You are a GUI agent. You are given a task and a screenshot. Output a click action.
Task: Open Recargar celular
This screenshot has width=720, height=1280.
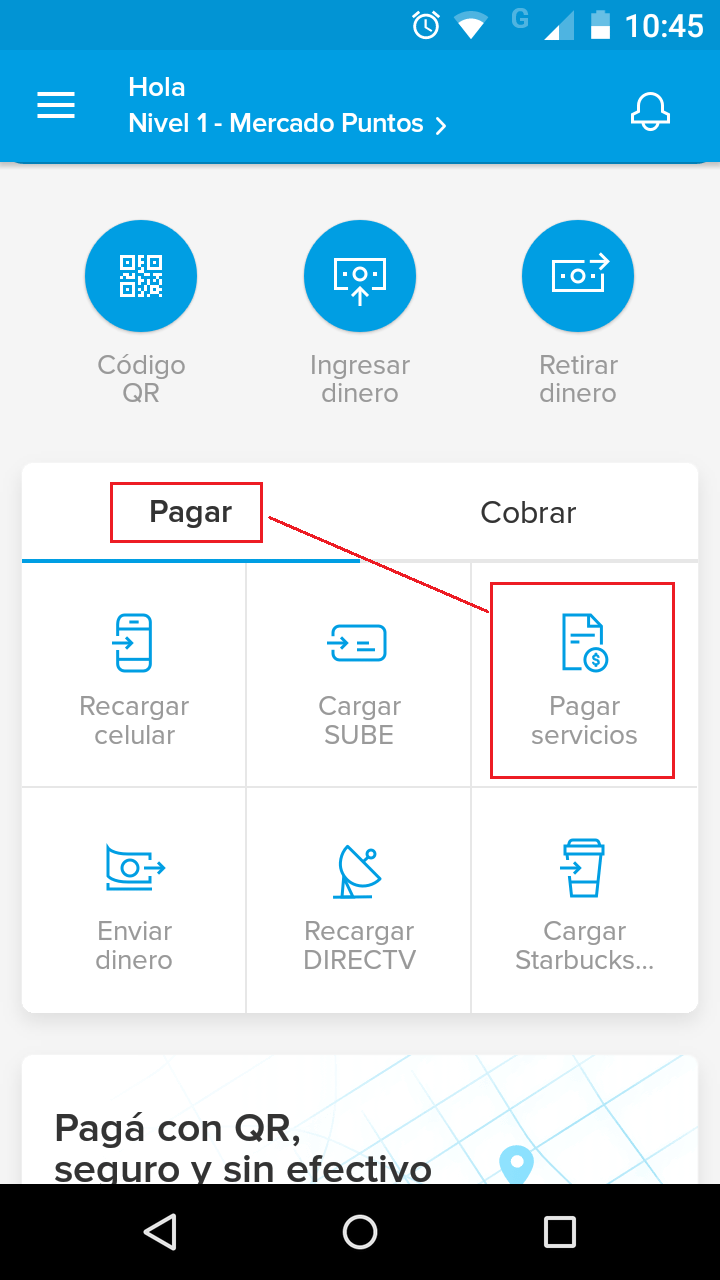click(134, 676)
